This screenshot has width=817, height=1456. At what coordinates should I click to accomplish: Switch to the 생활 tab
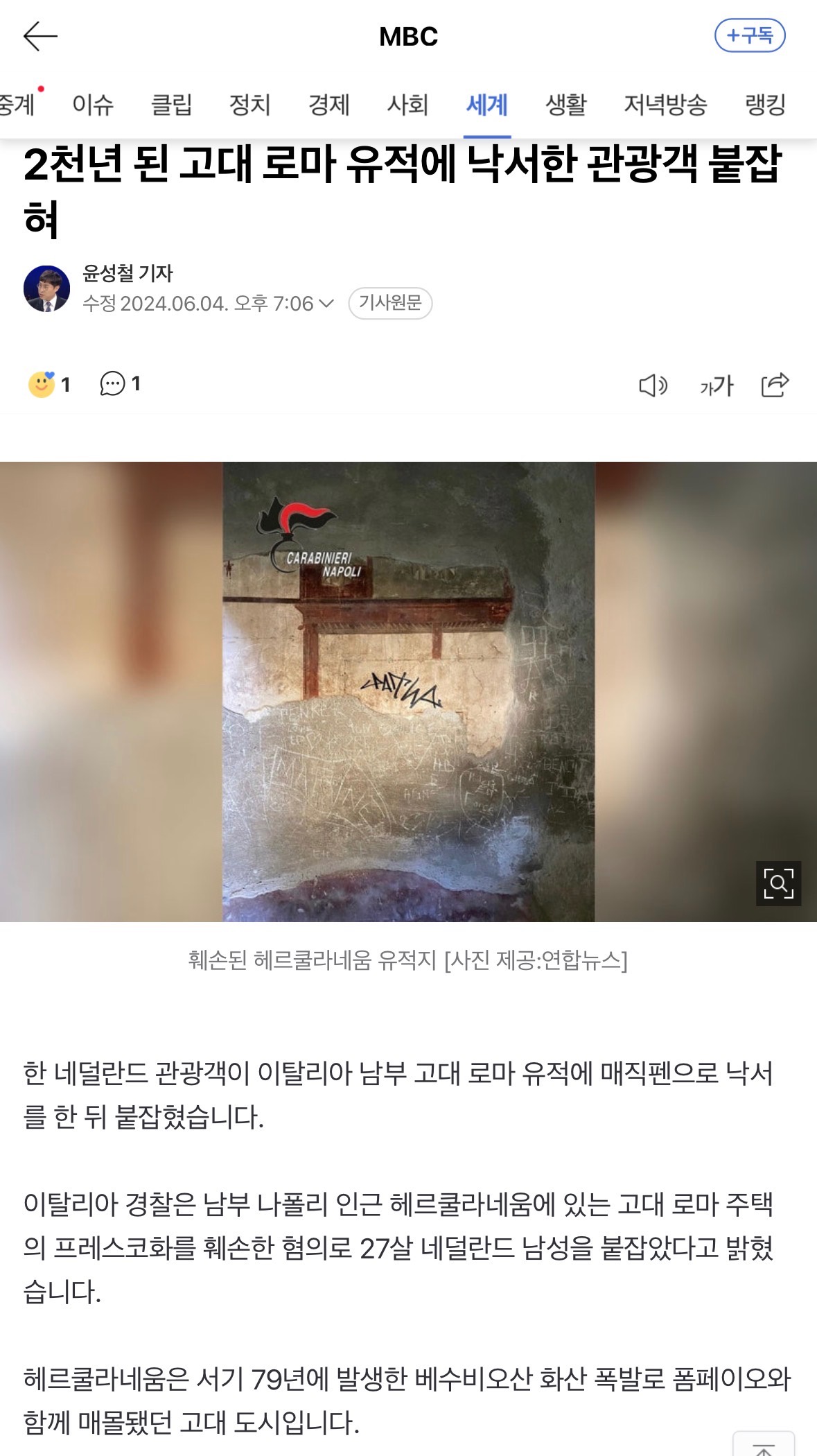point(566,105)
